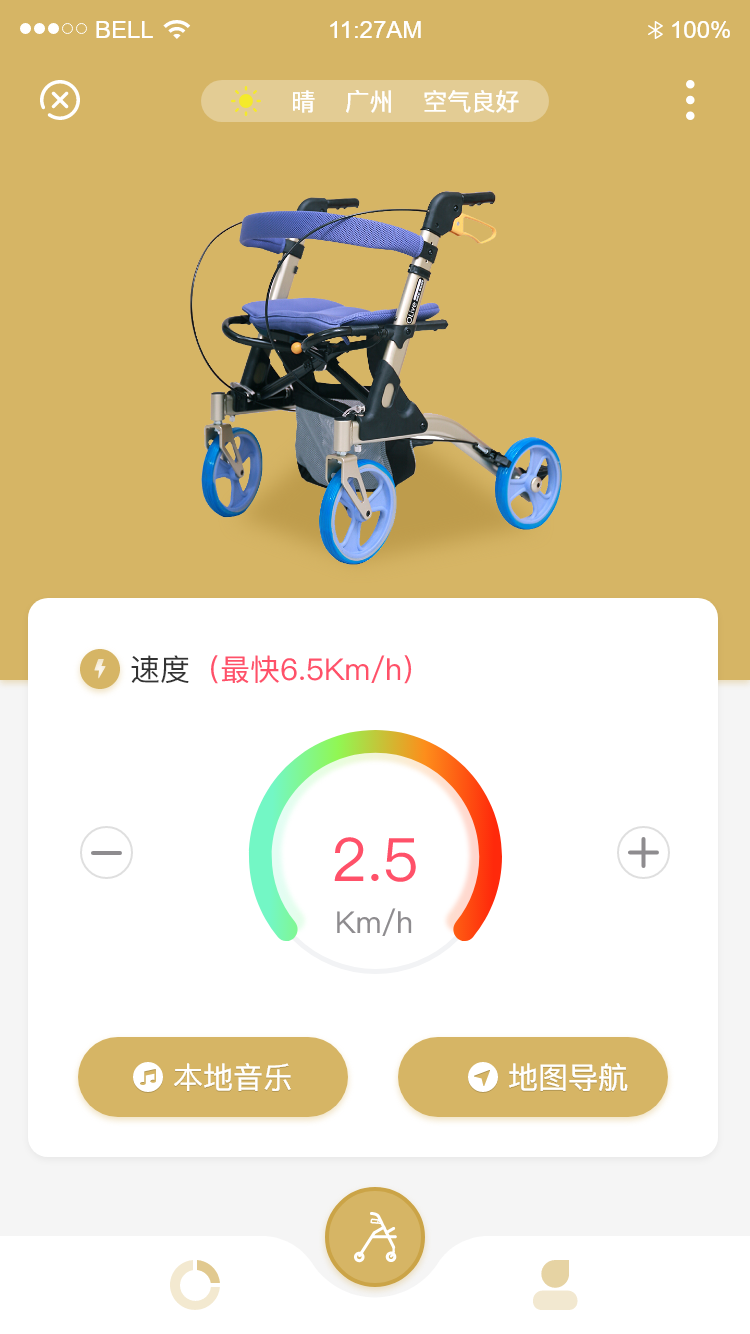Open the weather pill showing 晴 广州

pos(375,101)
